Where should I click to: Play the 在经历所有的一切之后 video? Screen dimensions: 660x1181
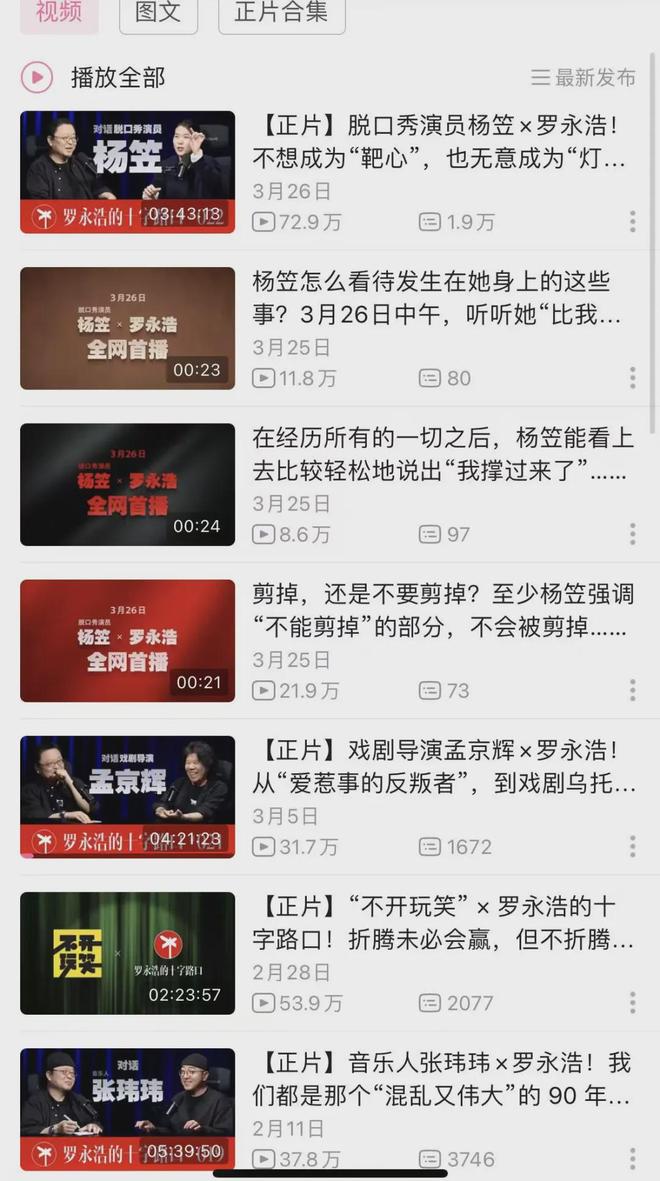pyautogui.click(x=128, y=484)
